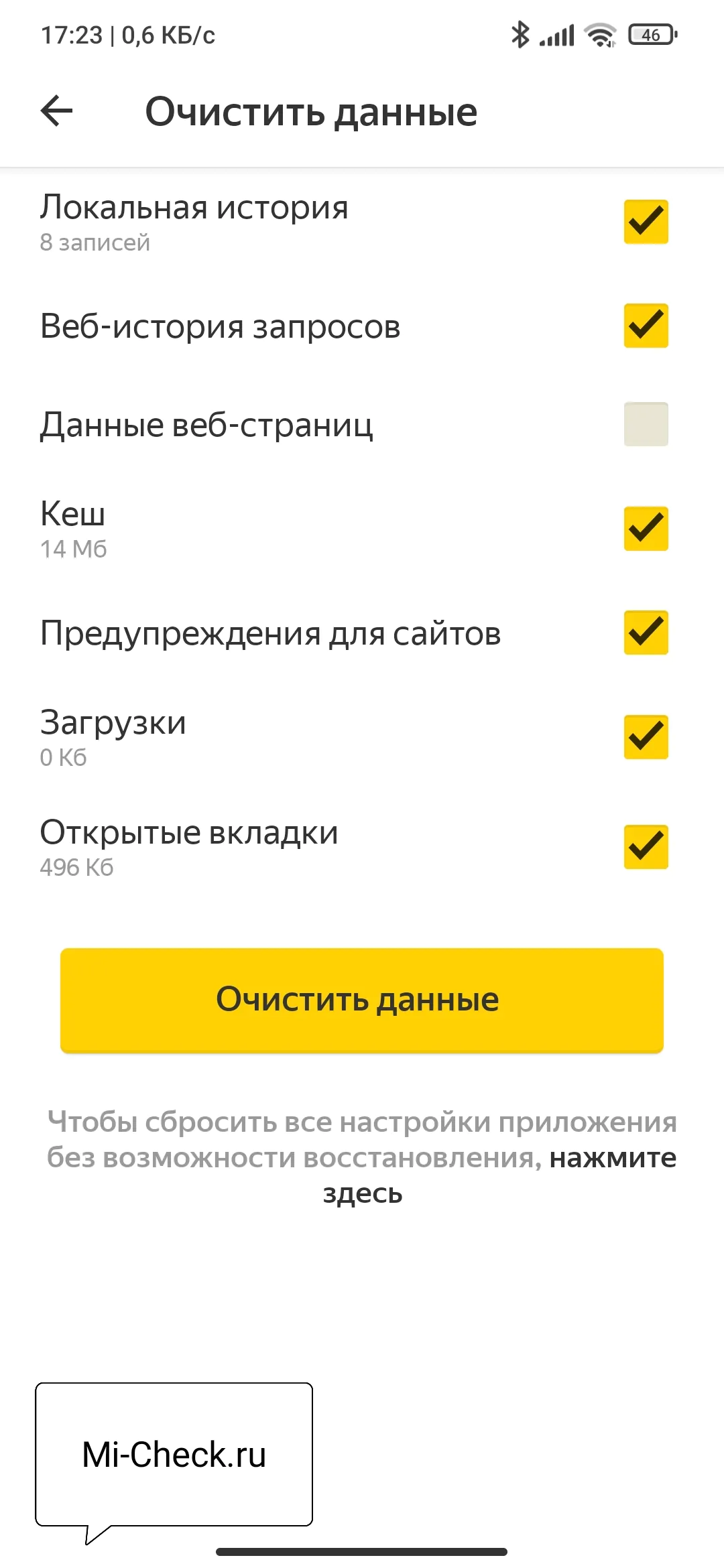
Task: Untick Открытые вкладки checkbox
Action: click(x=646, y=847)
